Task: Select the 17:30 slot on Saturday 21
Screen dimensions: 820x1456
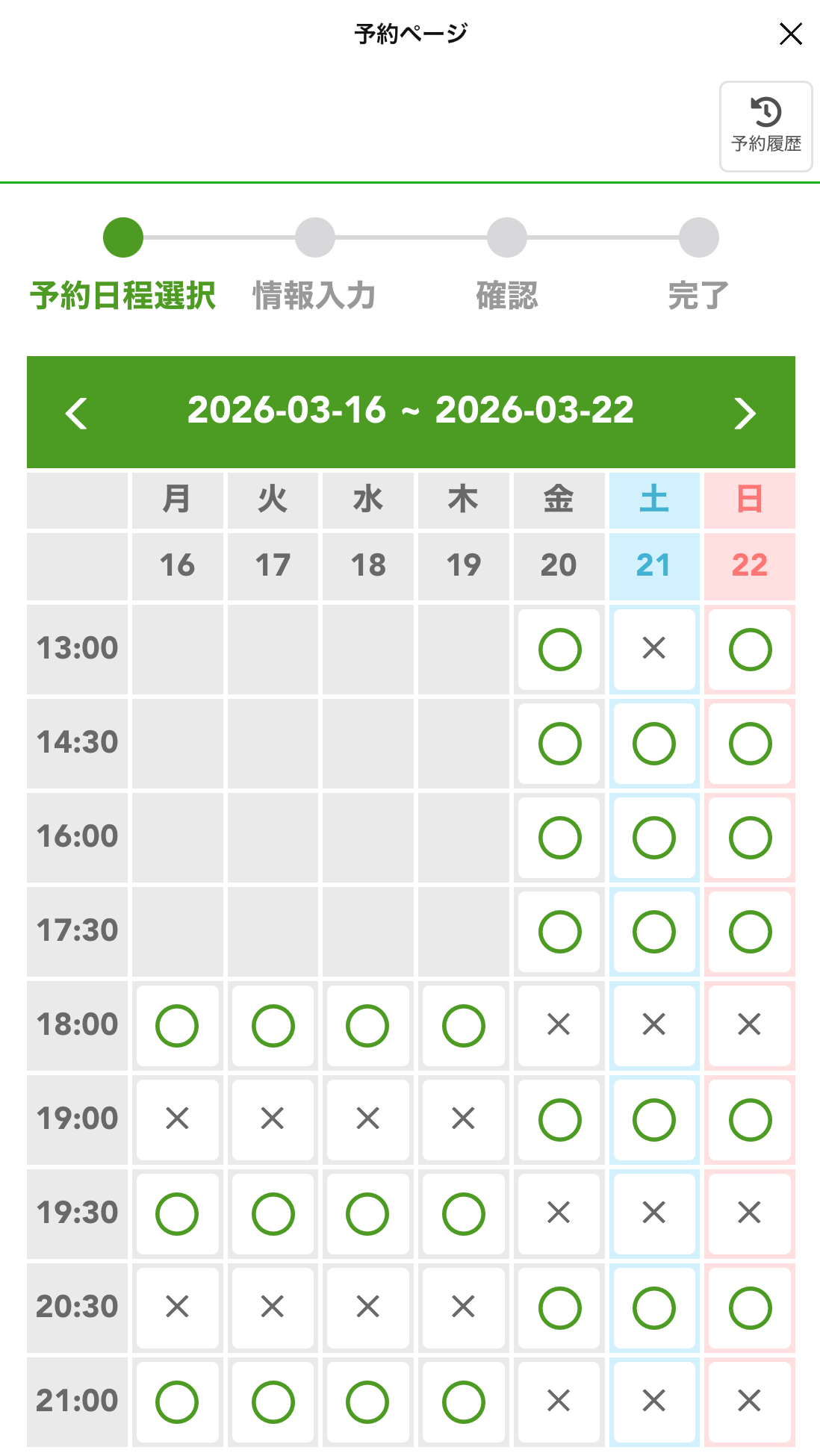Action: pyautogui.click(x=654, y=931)
